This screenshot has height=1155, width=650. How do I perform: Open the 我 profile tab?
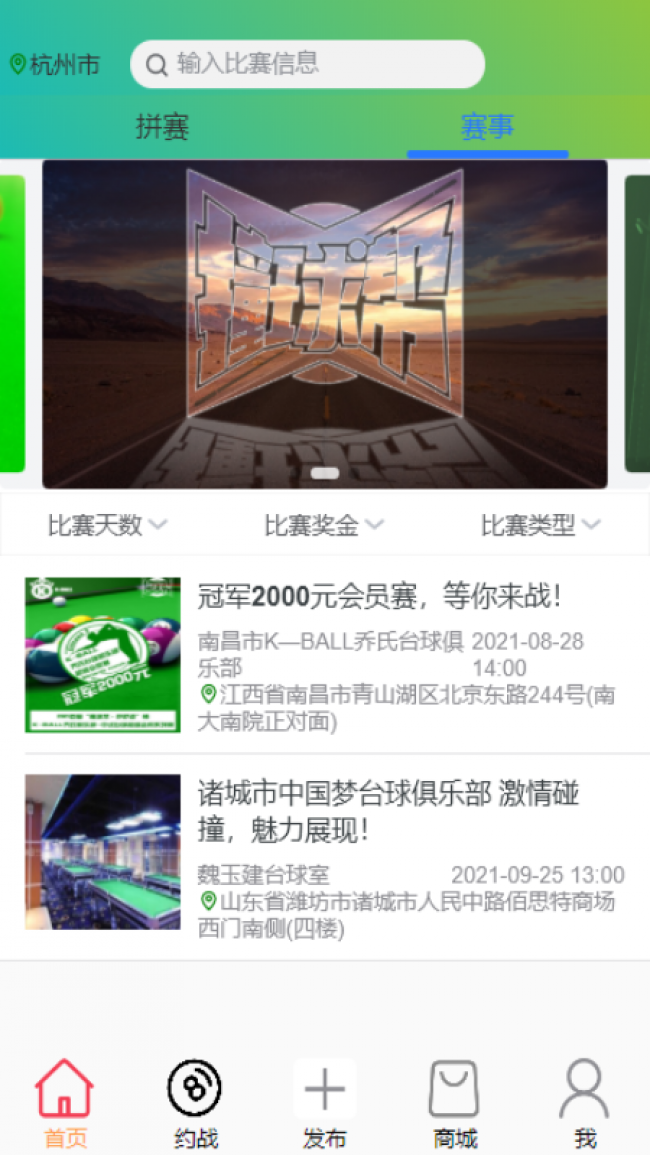(x=585, y=1103)
